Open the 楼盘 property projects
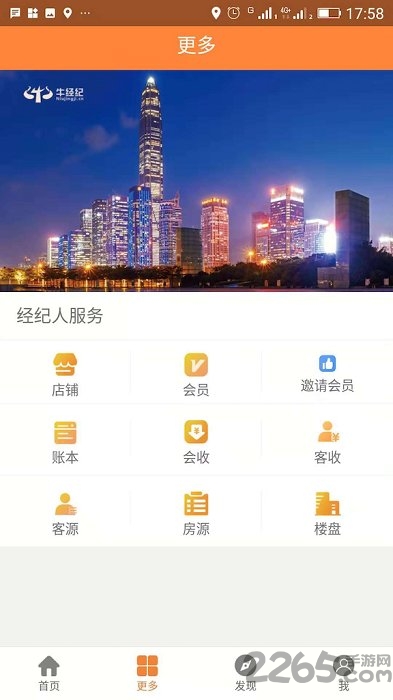The height and width of the screenshot is (700, 393). pyautogui.click(x=327, y=513)
